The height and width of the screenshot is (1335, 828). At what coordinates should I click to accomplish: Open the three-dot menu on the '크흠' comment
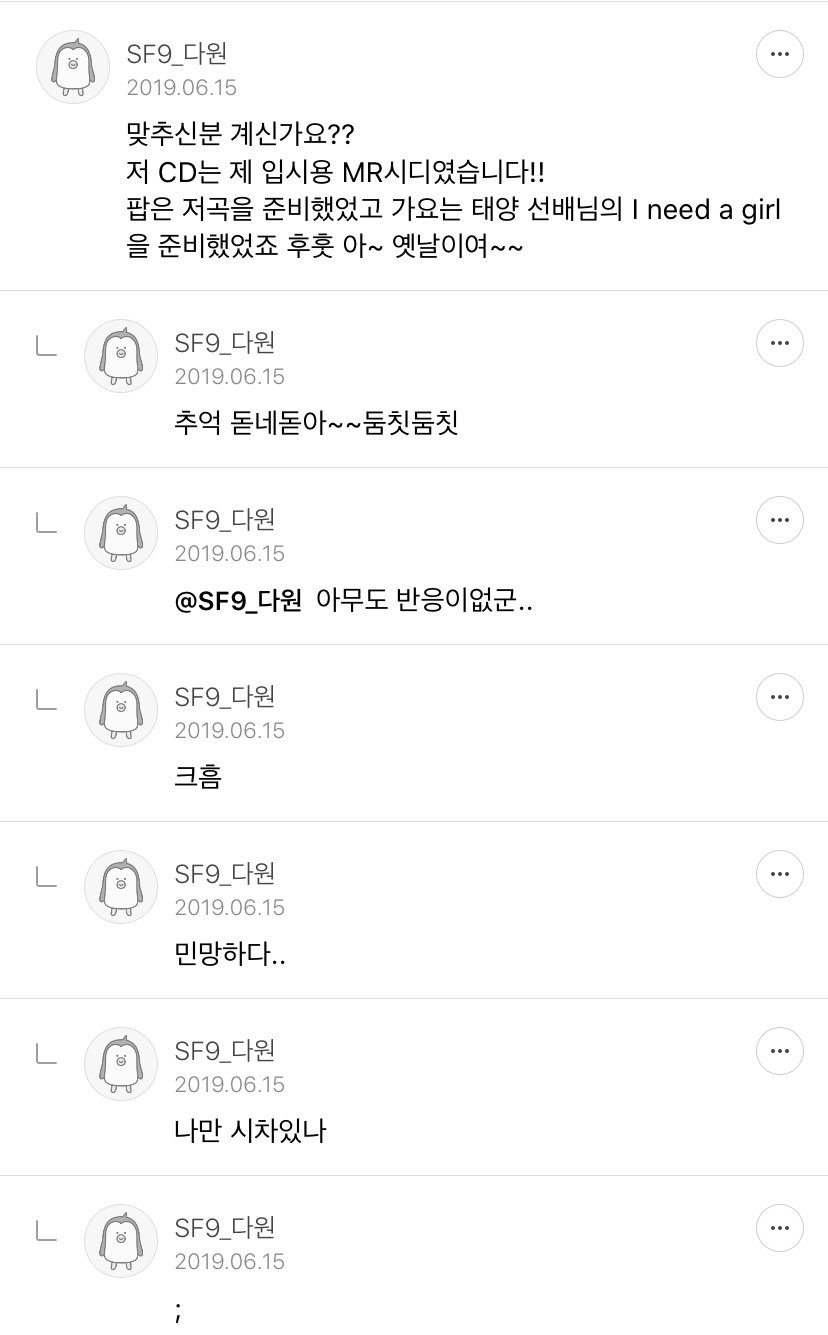(779, 697)
